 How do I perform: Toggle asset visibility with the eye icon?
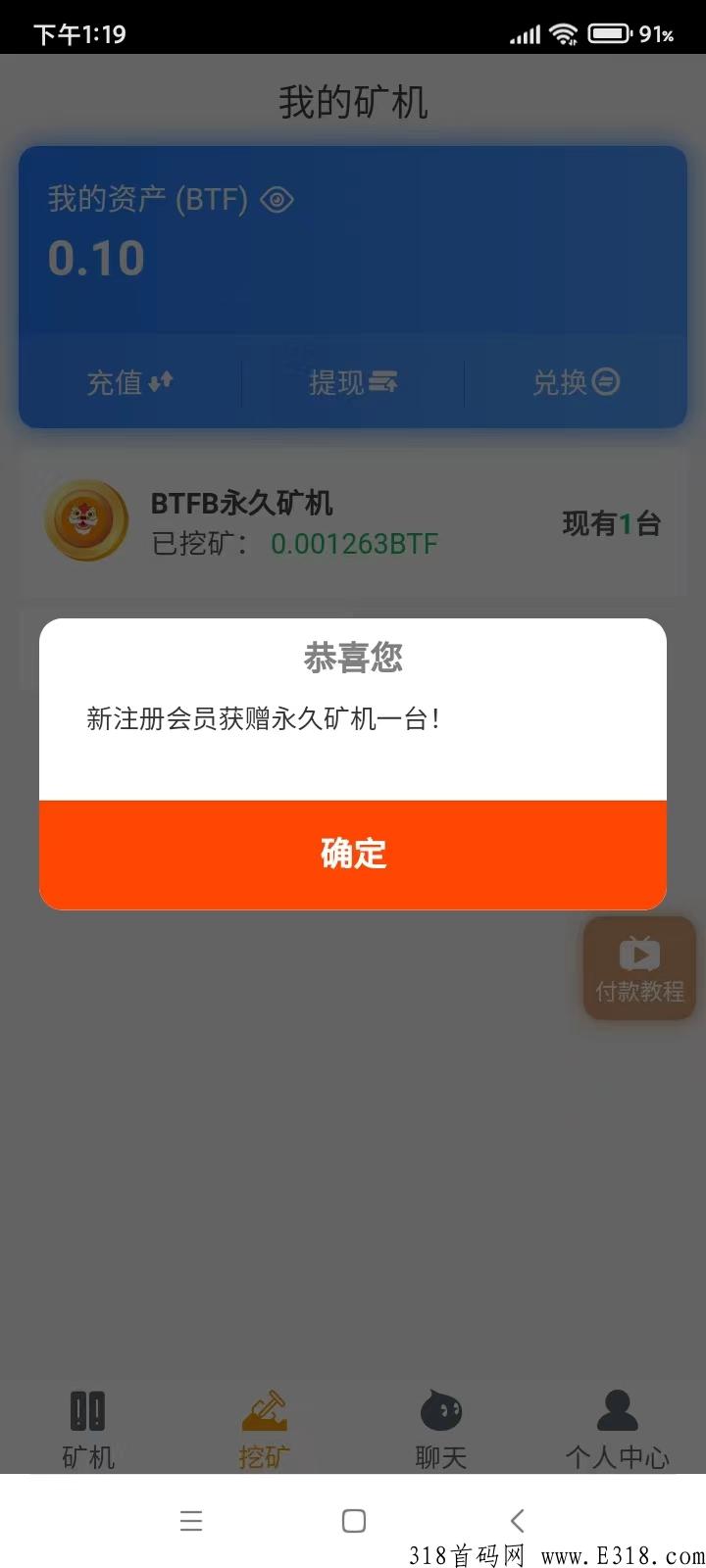276,200
